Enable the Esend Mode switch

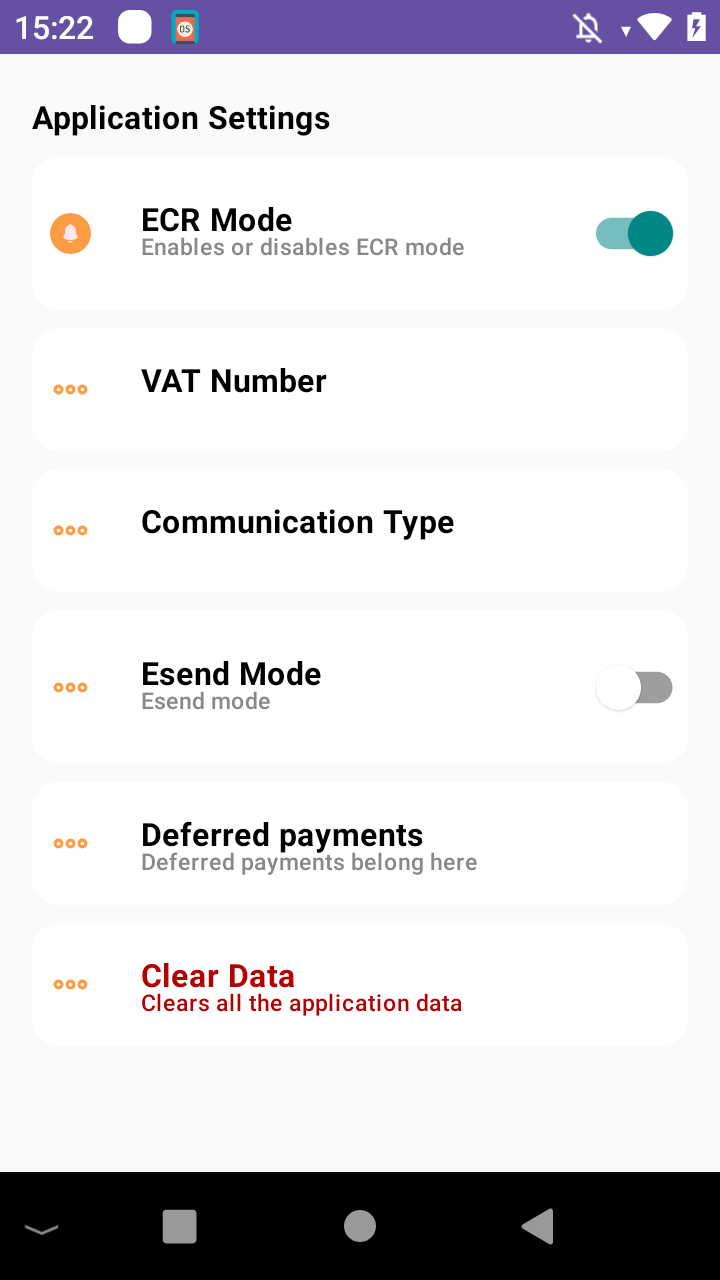click(635, 687)
